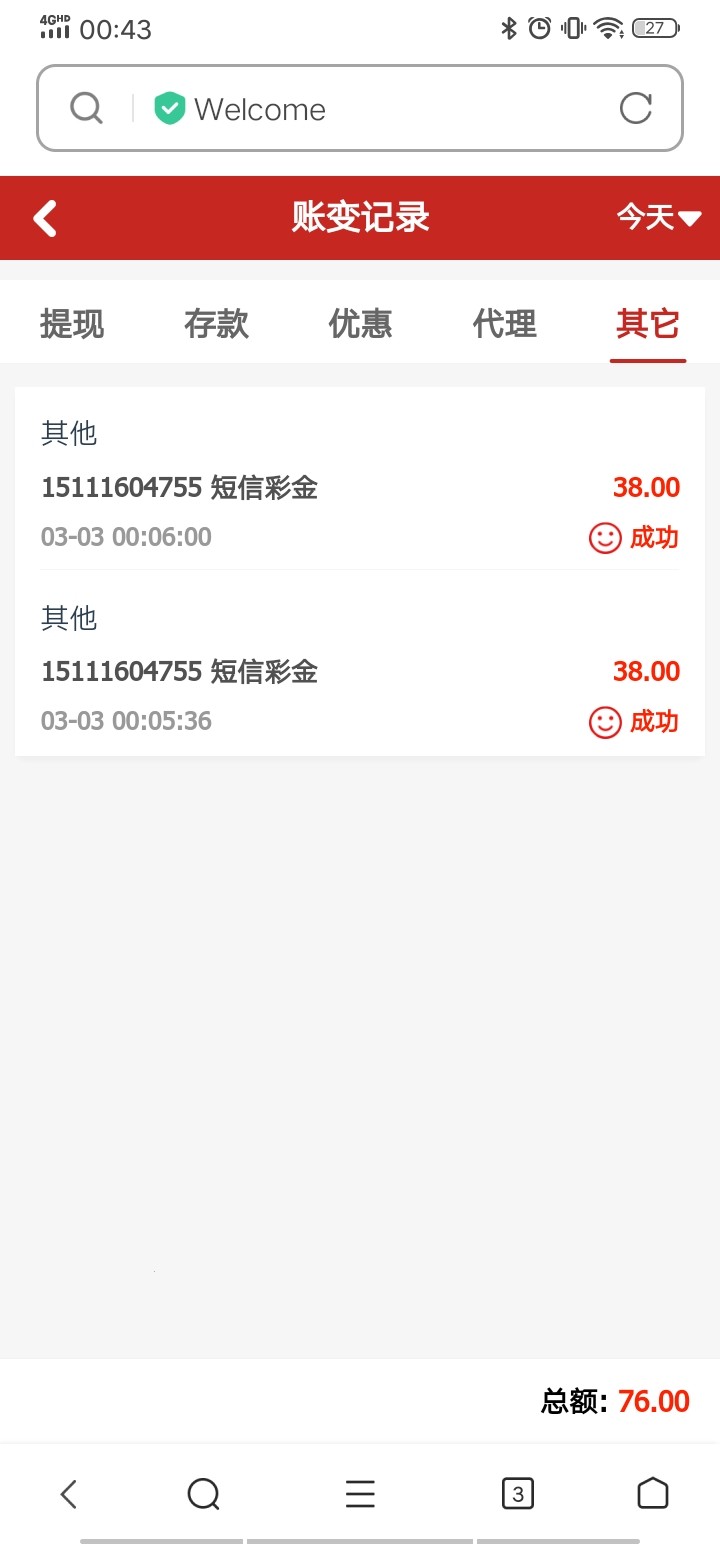Navigate back with browser back arrow
The height and width of the screenshot is (1544, 720).
(68, 1494)
